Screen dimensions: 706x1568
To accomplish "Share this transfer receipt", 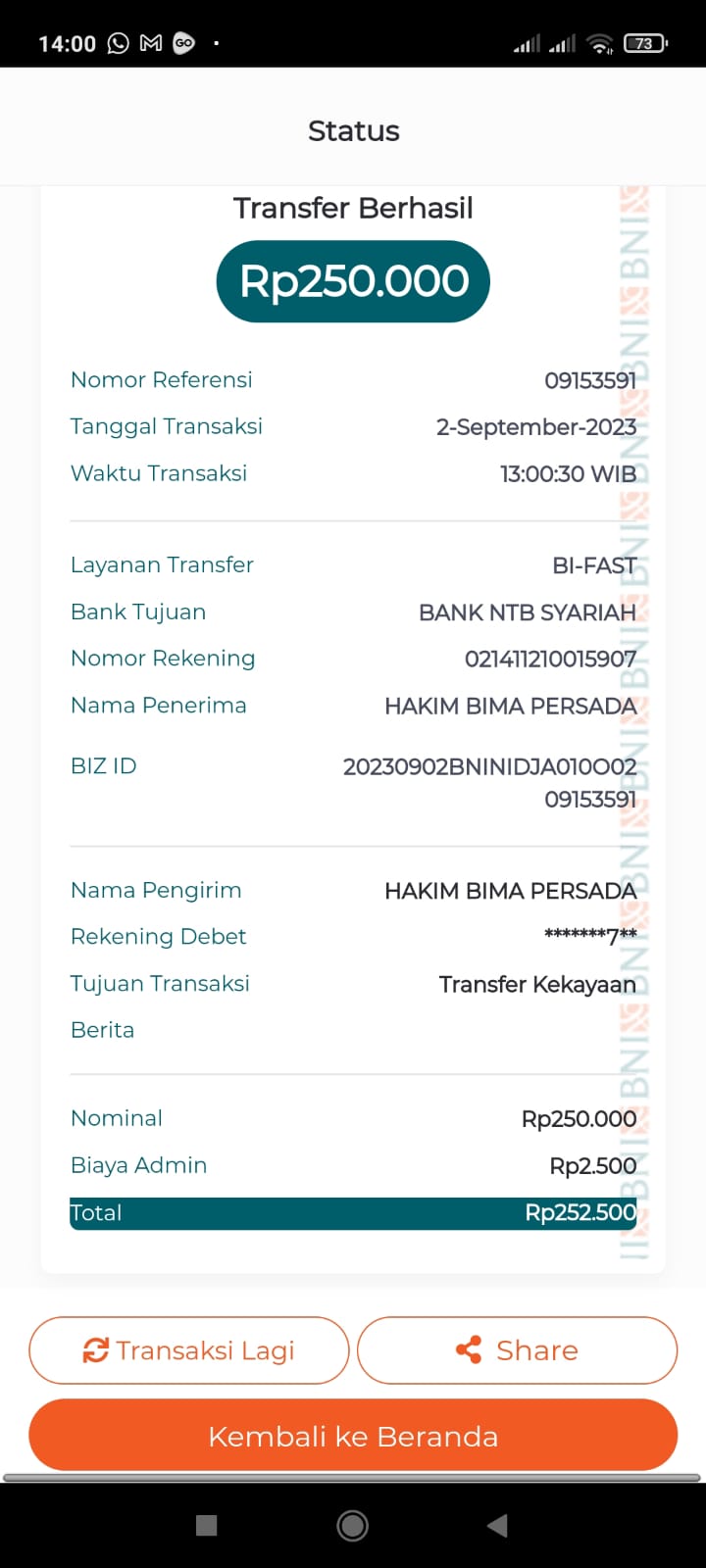I will [x=517, y=1350].
